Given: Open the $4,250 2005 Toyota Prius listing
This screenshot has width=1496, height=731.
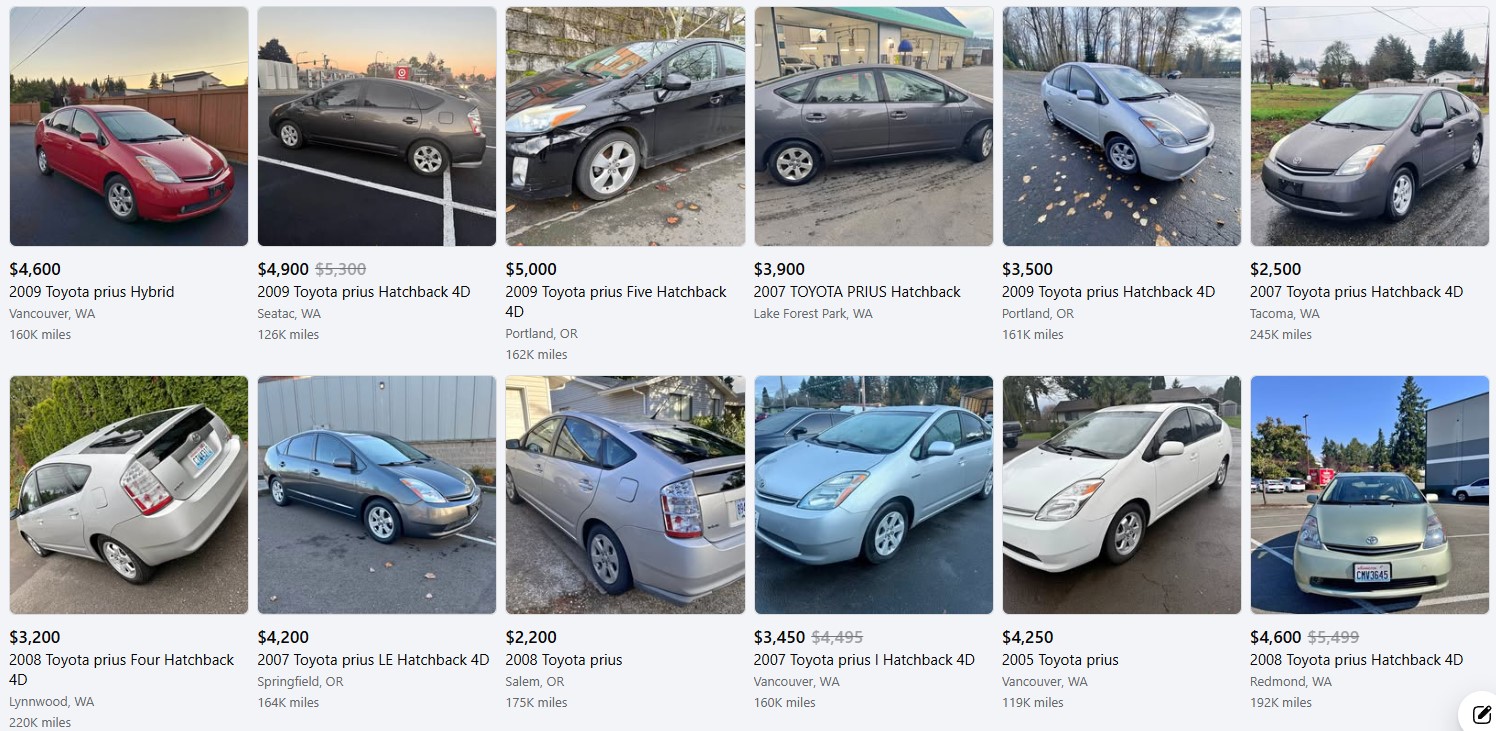Looking at the screenshot, I should pos(1121,495).
